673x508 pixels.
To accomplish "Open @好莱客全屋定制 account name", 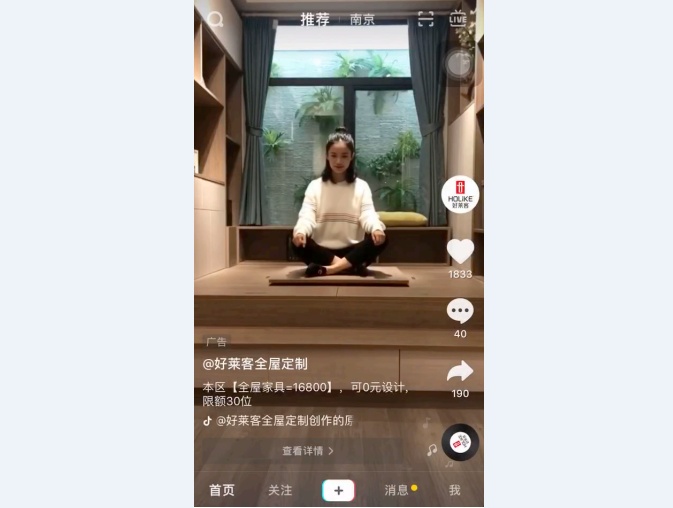I will click(255, 364).
